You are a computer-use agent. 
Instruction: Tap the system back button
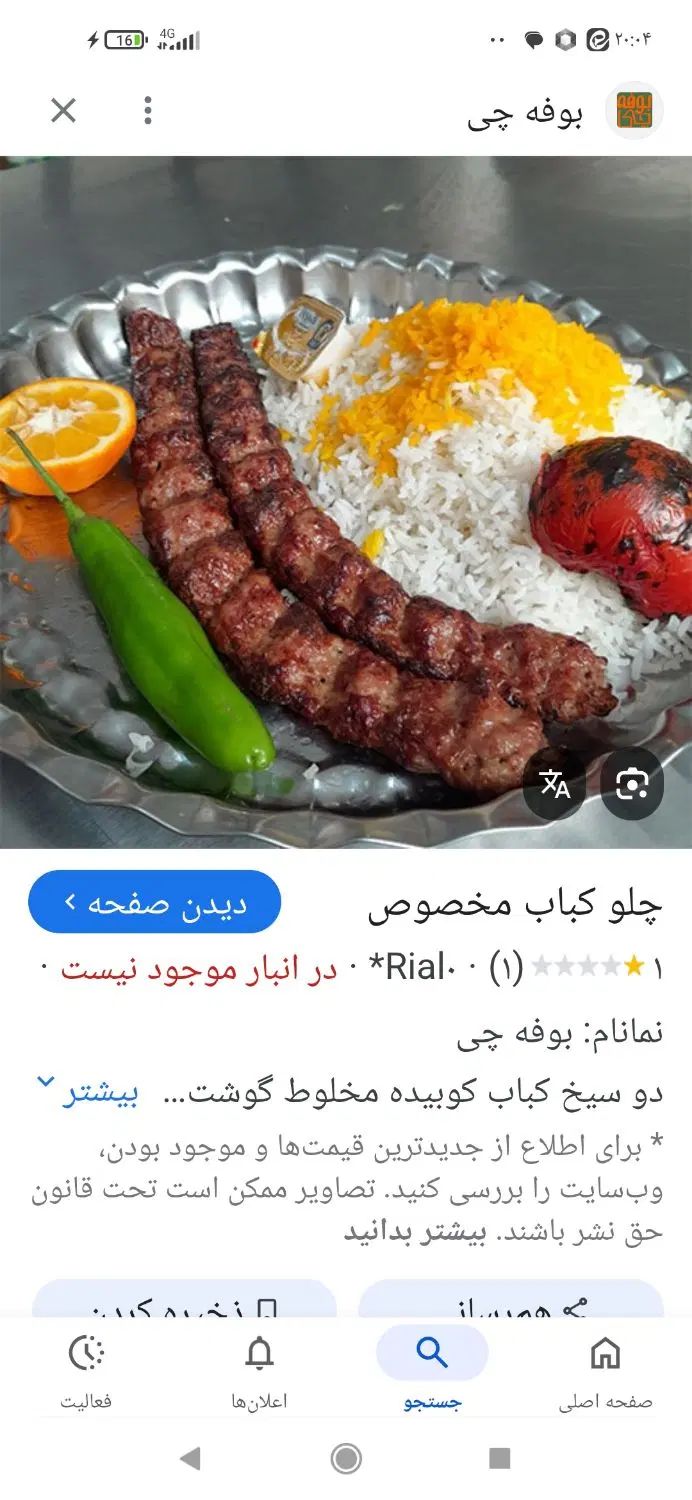190,1459
